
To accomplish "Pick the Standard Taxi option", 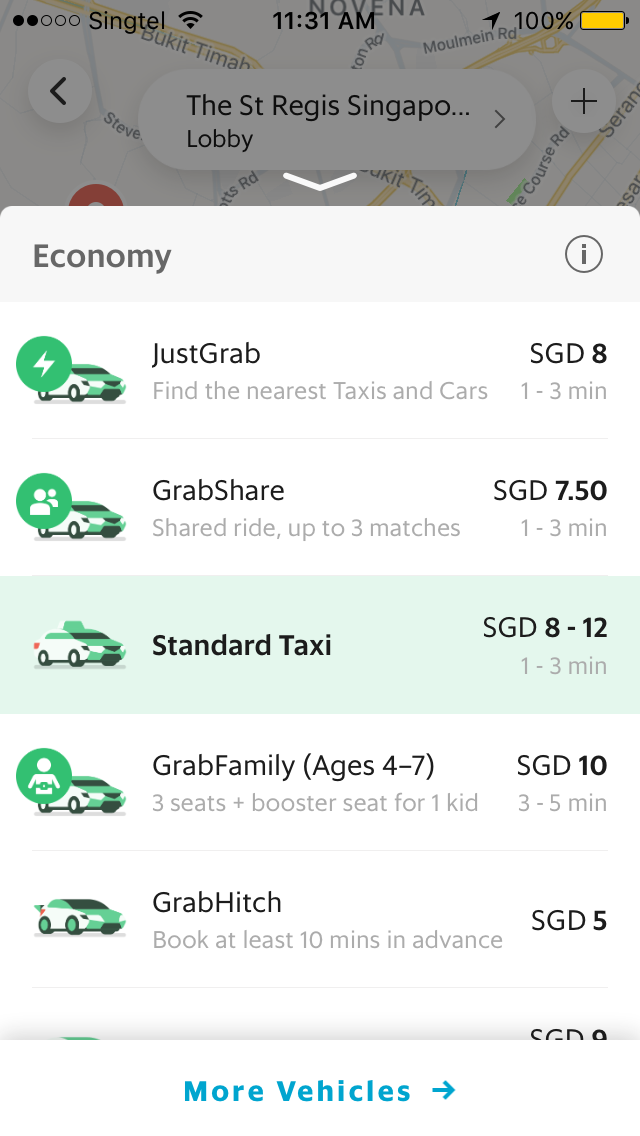I will point(320,645).
